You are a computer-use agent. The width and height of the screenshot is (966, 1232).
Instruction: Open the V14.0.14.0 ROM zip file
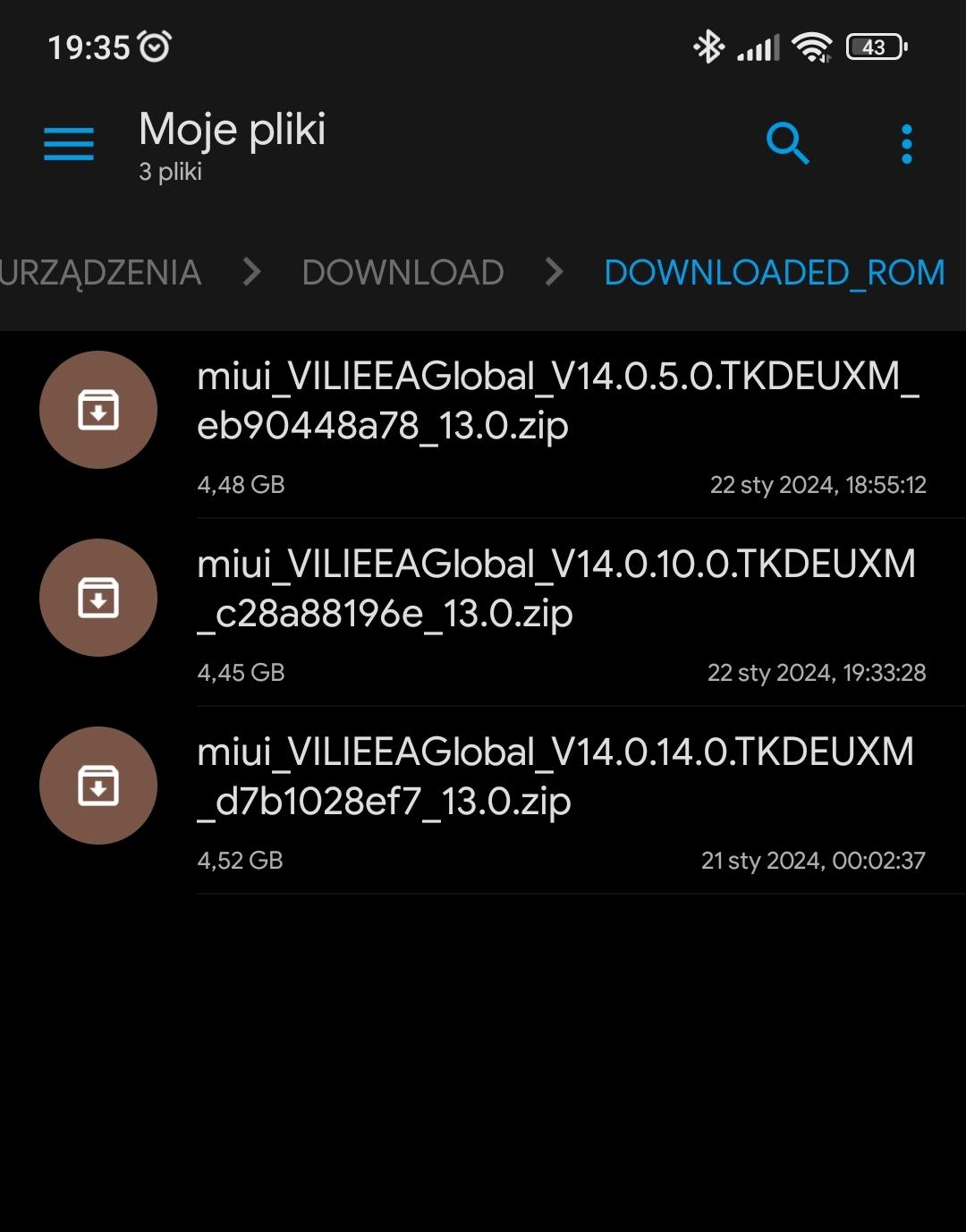point(556,777)
